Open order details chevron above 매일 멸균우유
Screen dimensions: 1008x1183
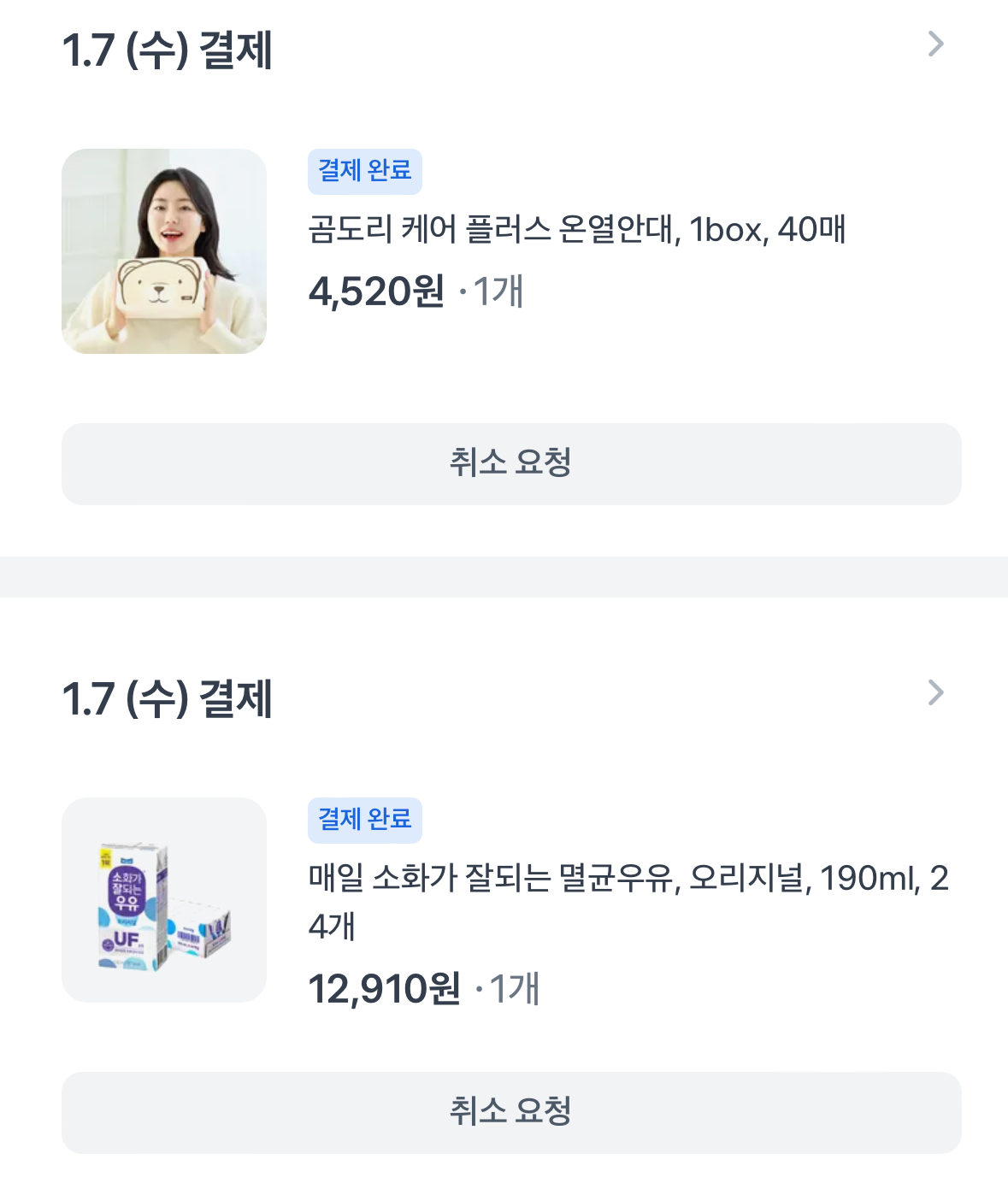[935, 692]
